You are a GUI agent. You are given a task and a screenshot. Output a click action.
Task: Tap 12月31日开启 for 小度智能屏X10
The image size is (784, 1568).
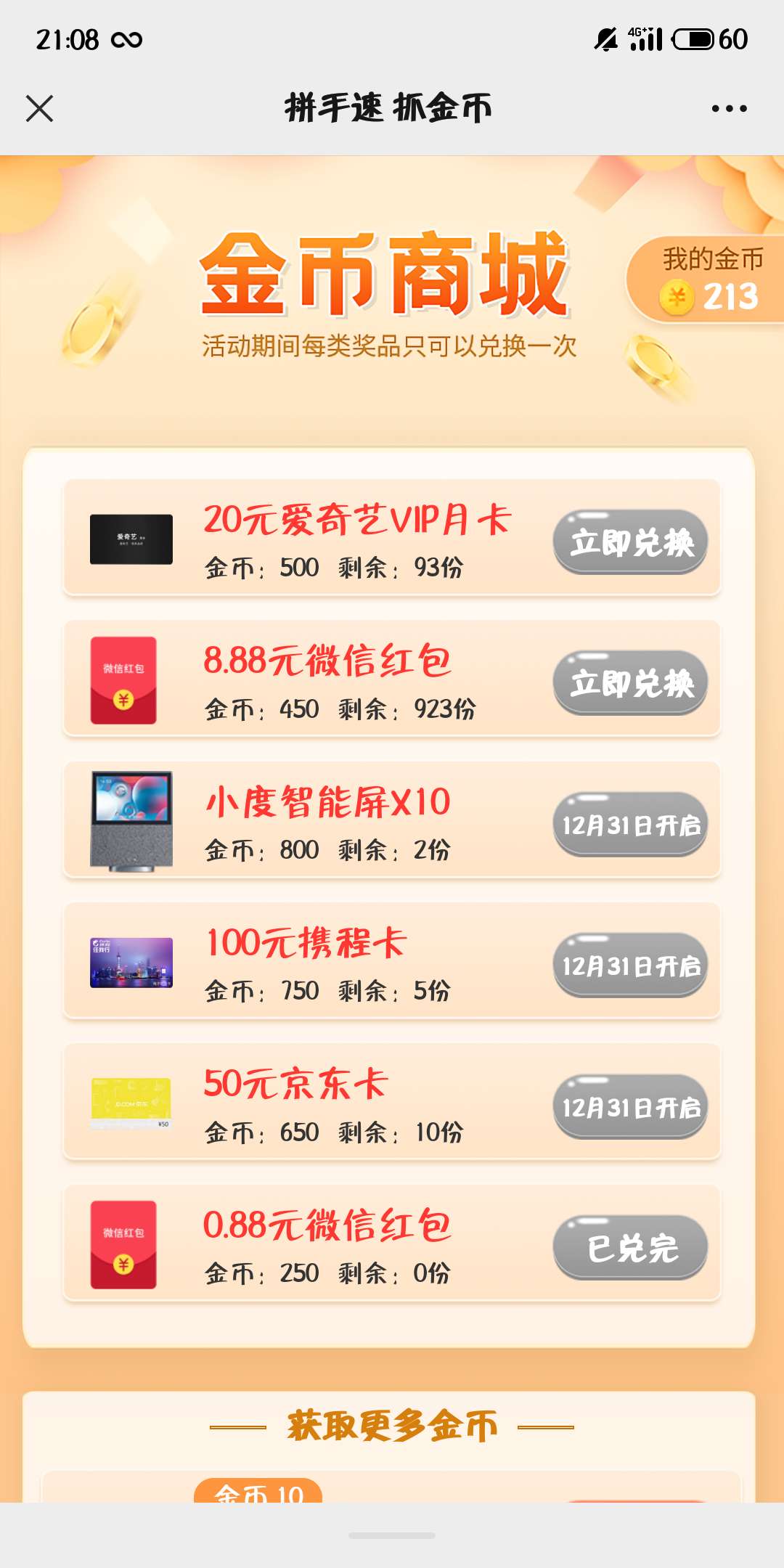pos(630,824)
